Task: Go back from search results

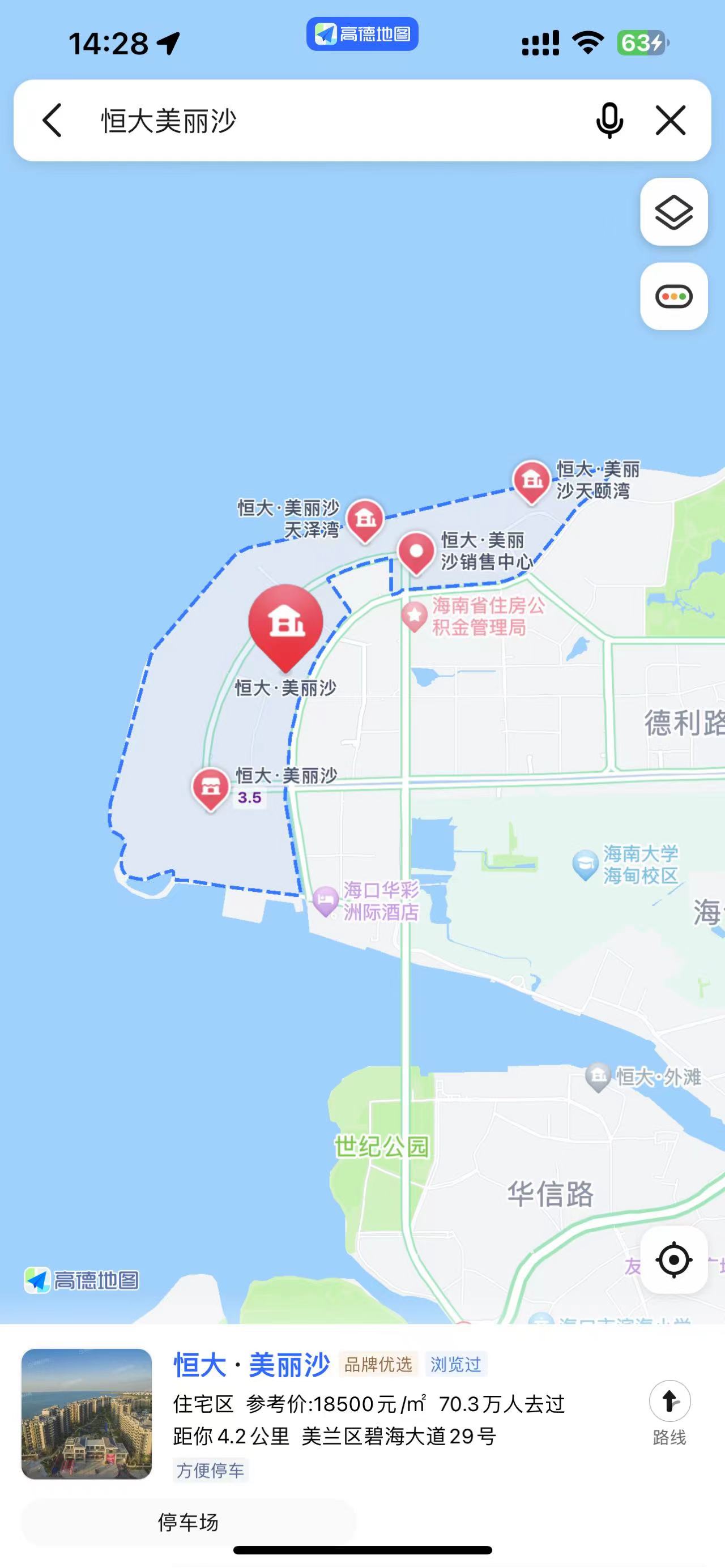Action: click(x=52, y=120)
